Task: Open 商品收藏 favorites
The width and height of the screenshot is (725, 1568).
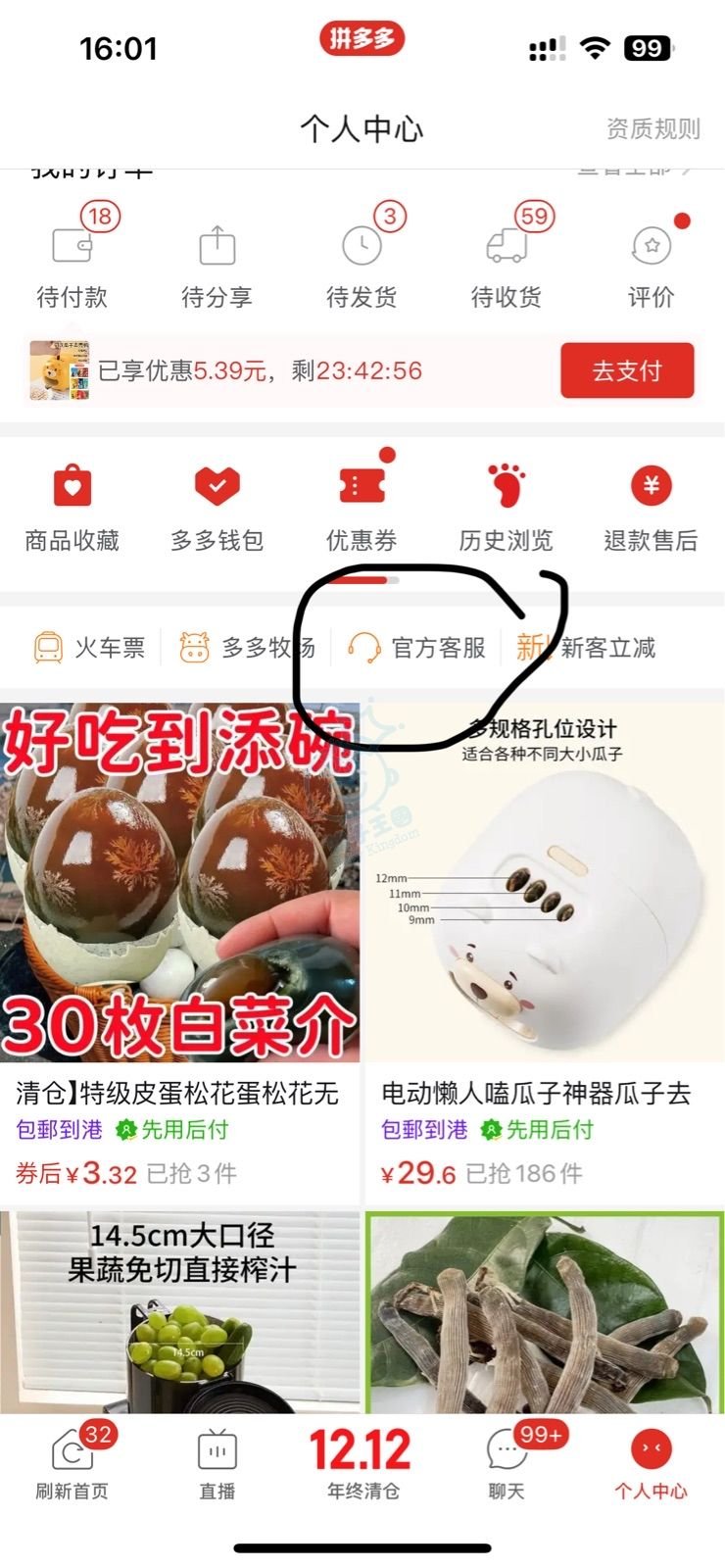Action: (72, 507)
